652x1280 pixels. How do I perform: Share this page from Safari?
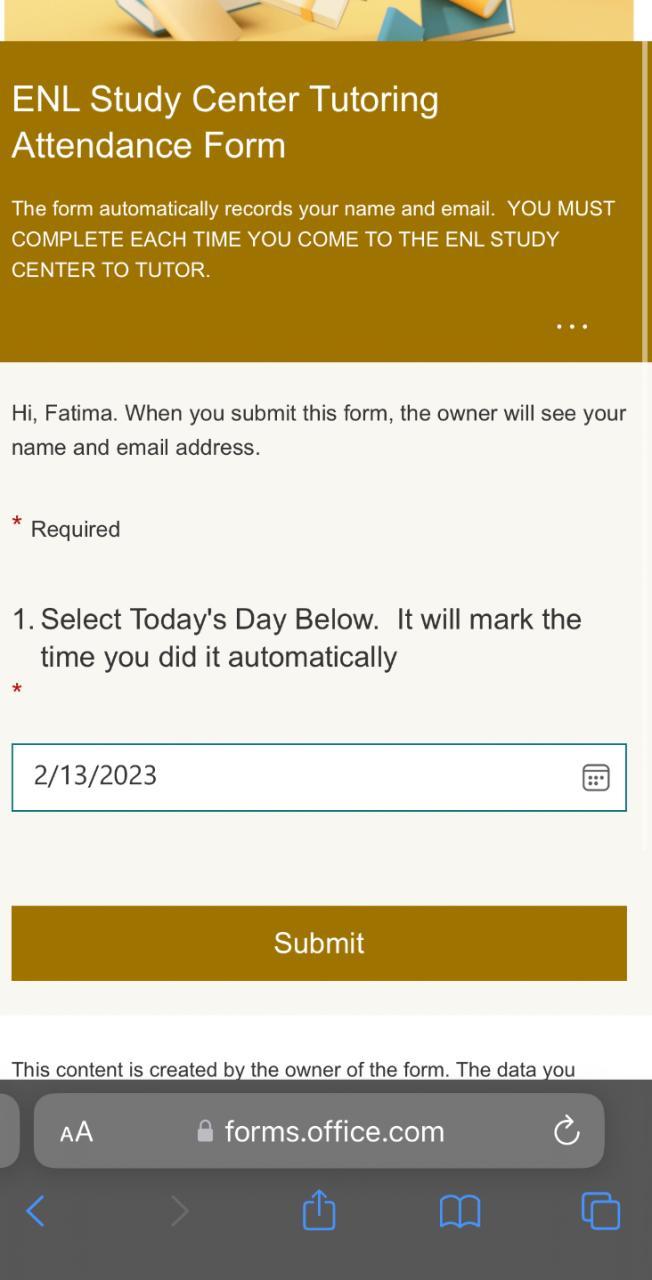pos(319,1210)
